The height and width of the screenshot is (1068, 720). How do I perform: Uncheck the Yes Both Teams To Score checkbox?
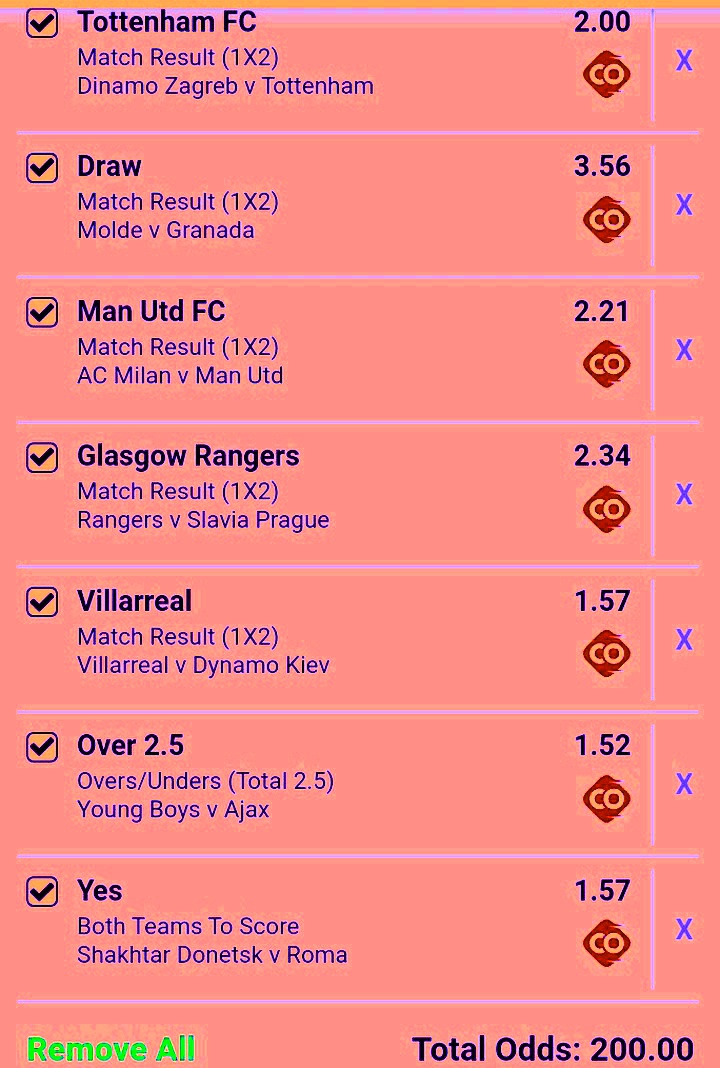click(x=42, y=891)
